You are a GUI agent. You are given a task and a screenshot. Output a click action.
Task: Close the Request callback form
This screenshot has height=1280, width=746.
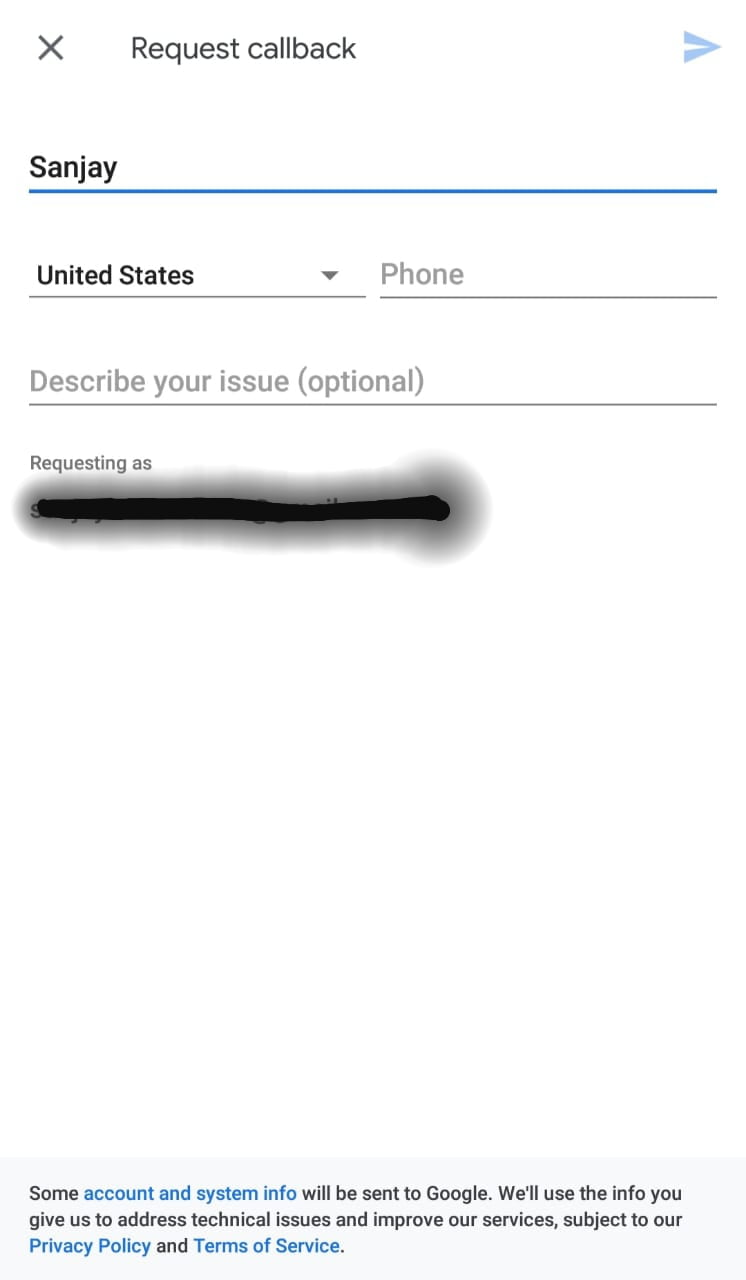coord(51,48)
